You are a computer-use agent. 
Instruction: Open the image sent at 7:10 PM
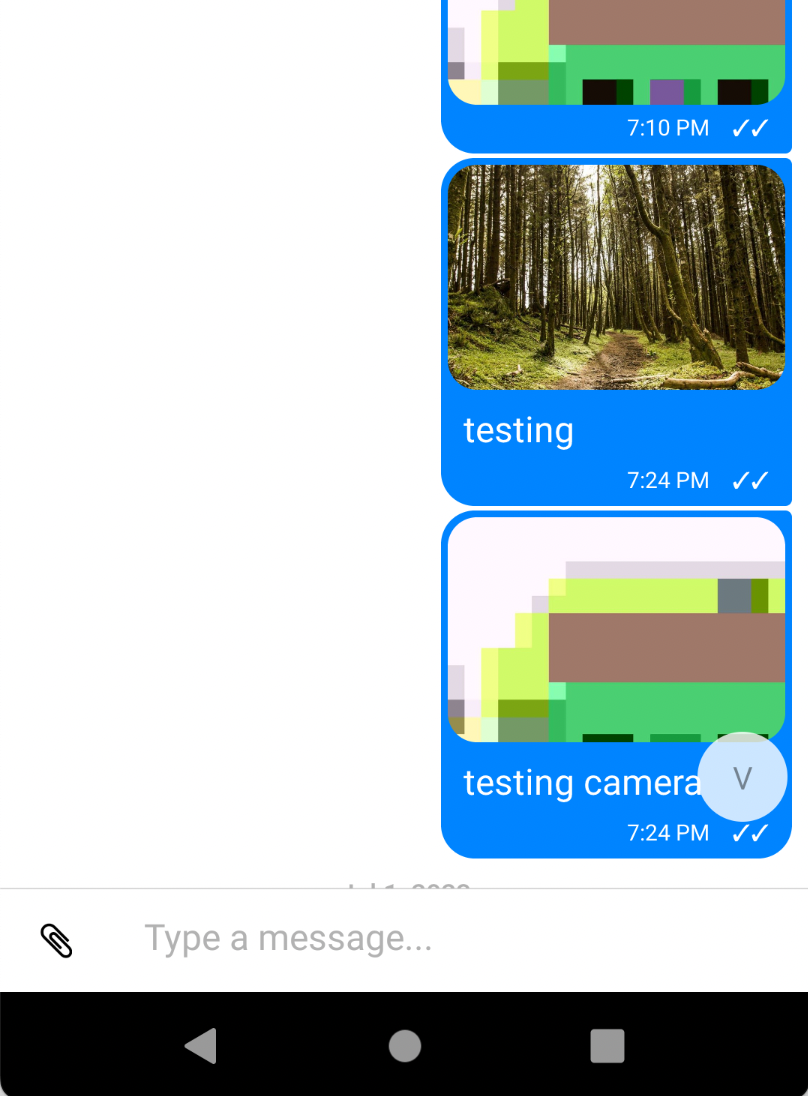tap(616, 52)
